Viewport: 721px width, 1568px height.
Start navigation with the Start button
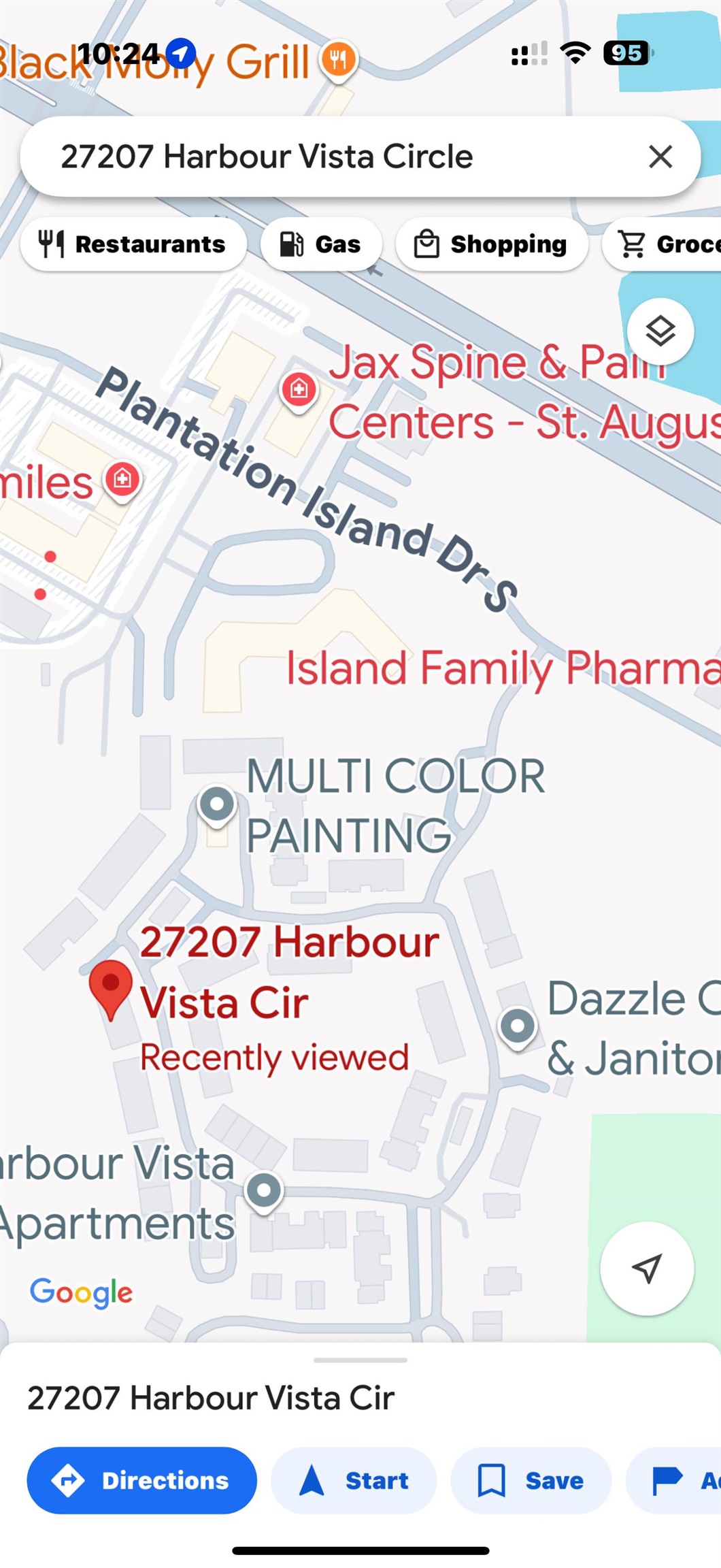[354, 1480]
